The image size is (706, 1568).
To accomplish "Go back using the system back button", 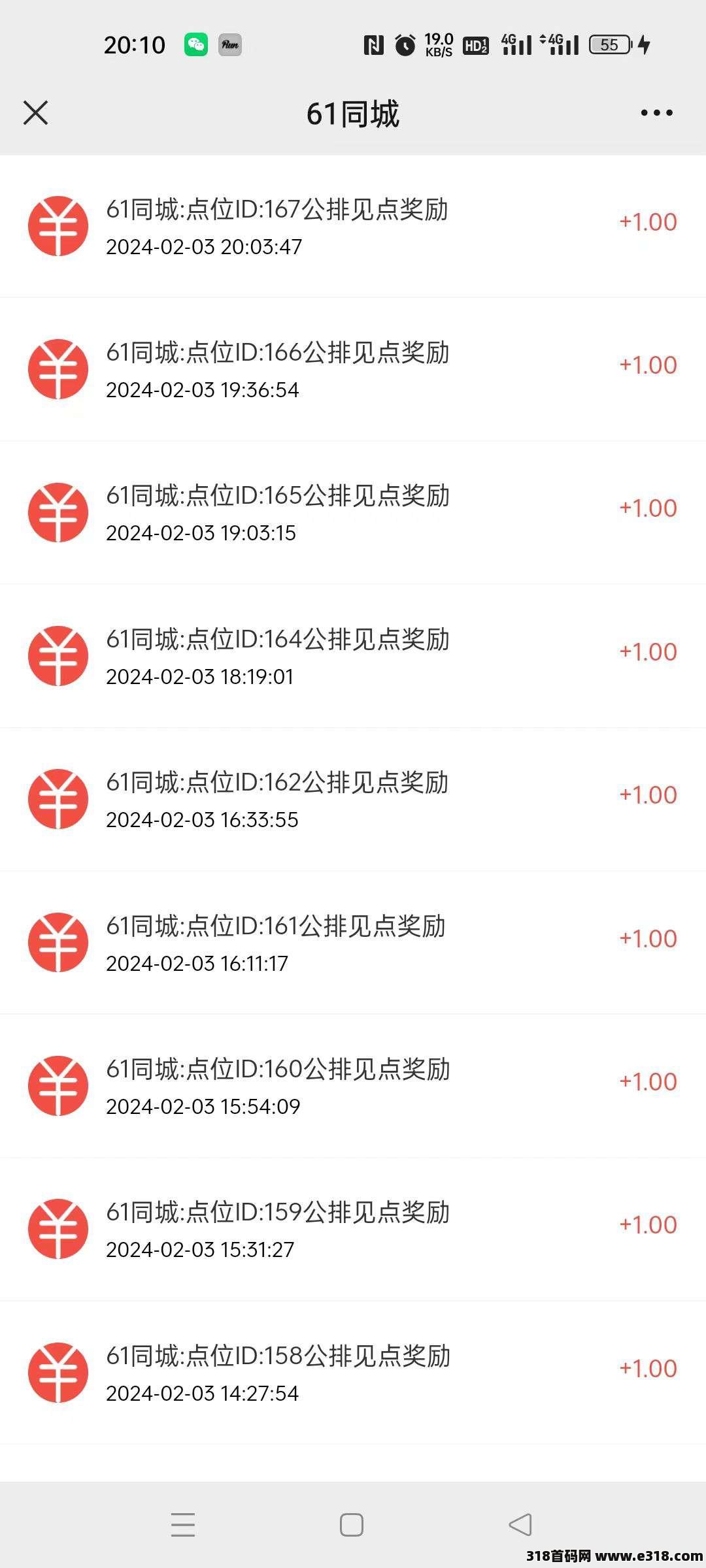I will [520, 1525].
